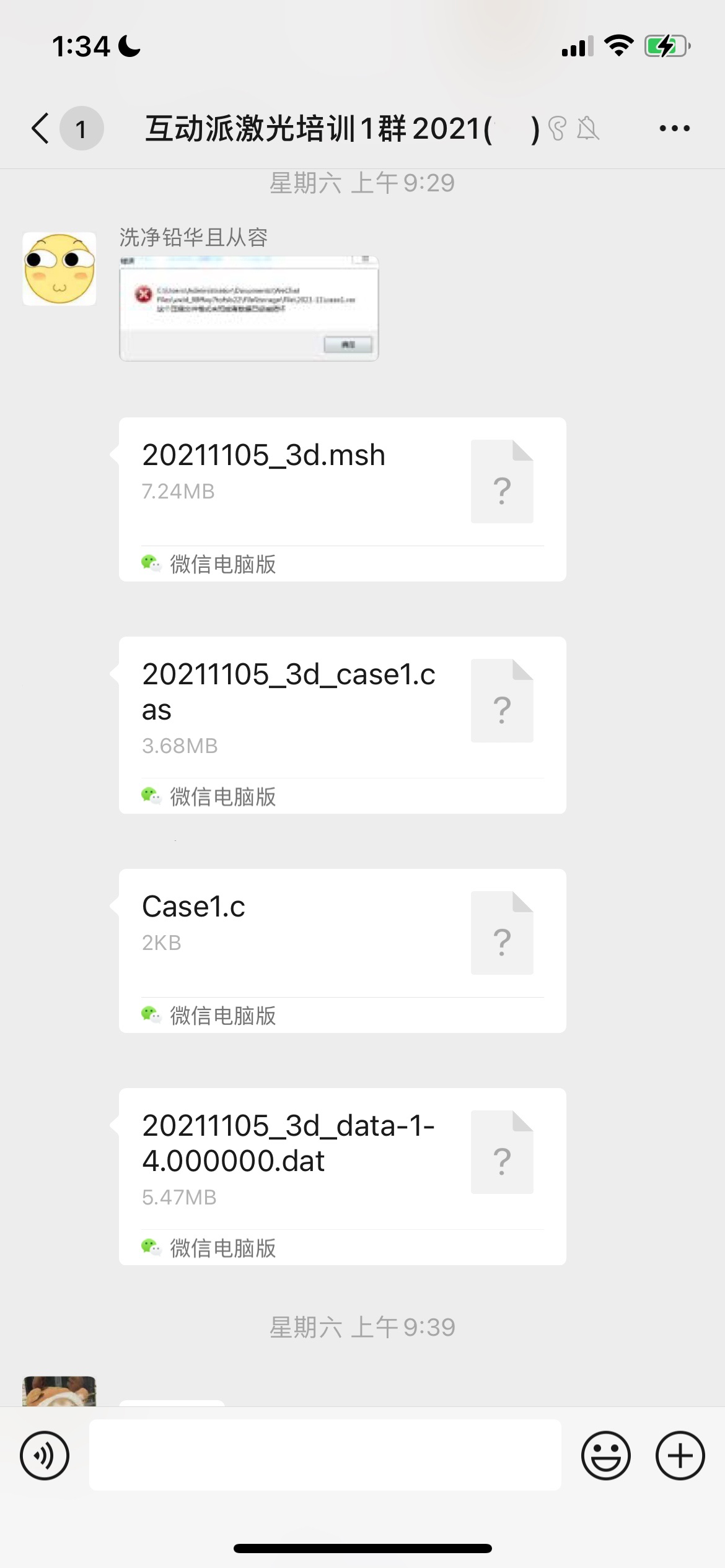
Task: Focus the message text field
Action: tap(325, 1455)
